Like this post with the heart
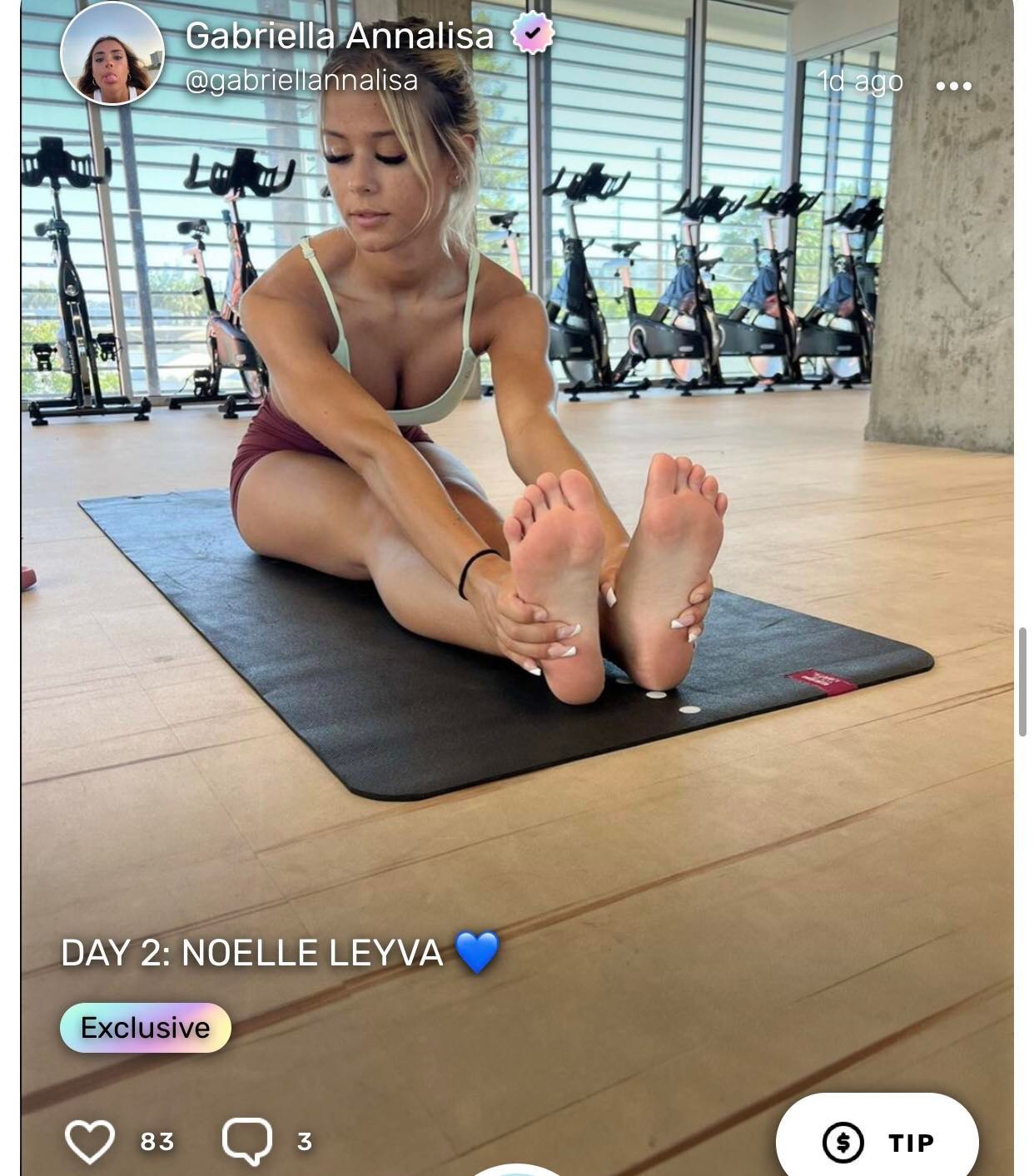This screenshot has height=1176, width=1034. (90, 1141)
